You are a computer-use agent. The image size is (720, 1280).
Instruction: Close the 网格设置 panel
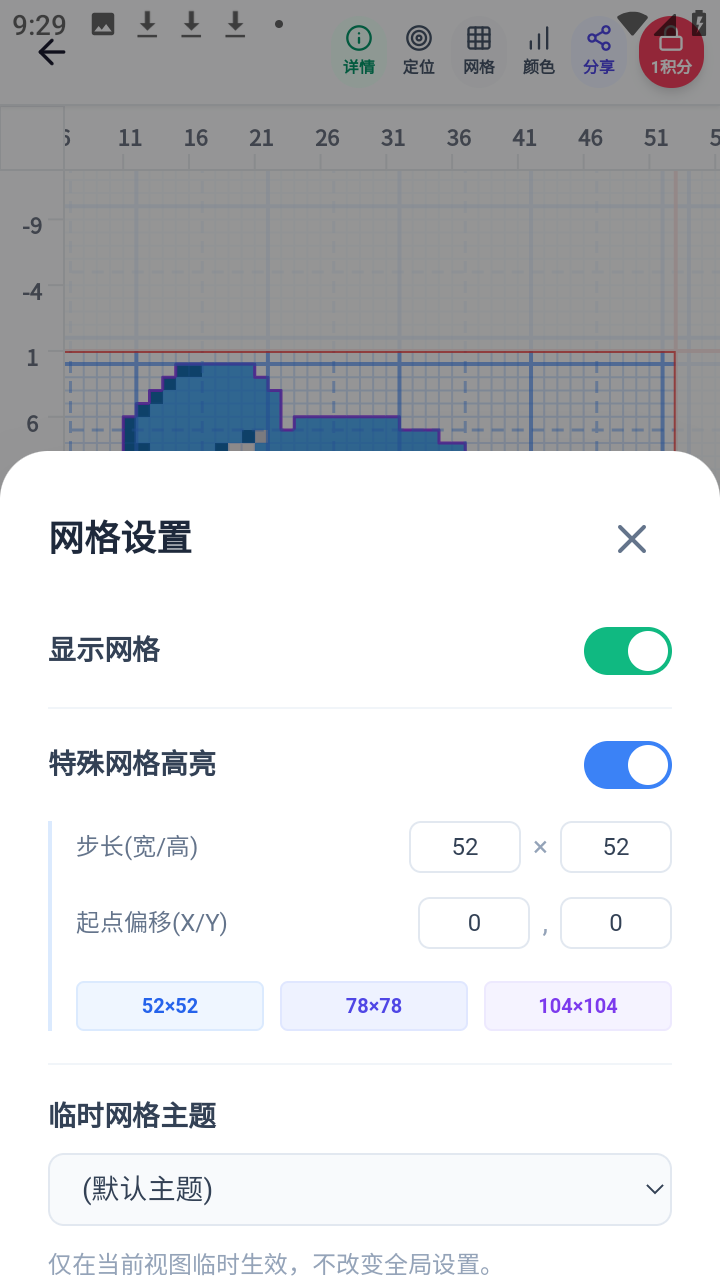pyautogui.click(x=632, y=539)
